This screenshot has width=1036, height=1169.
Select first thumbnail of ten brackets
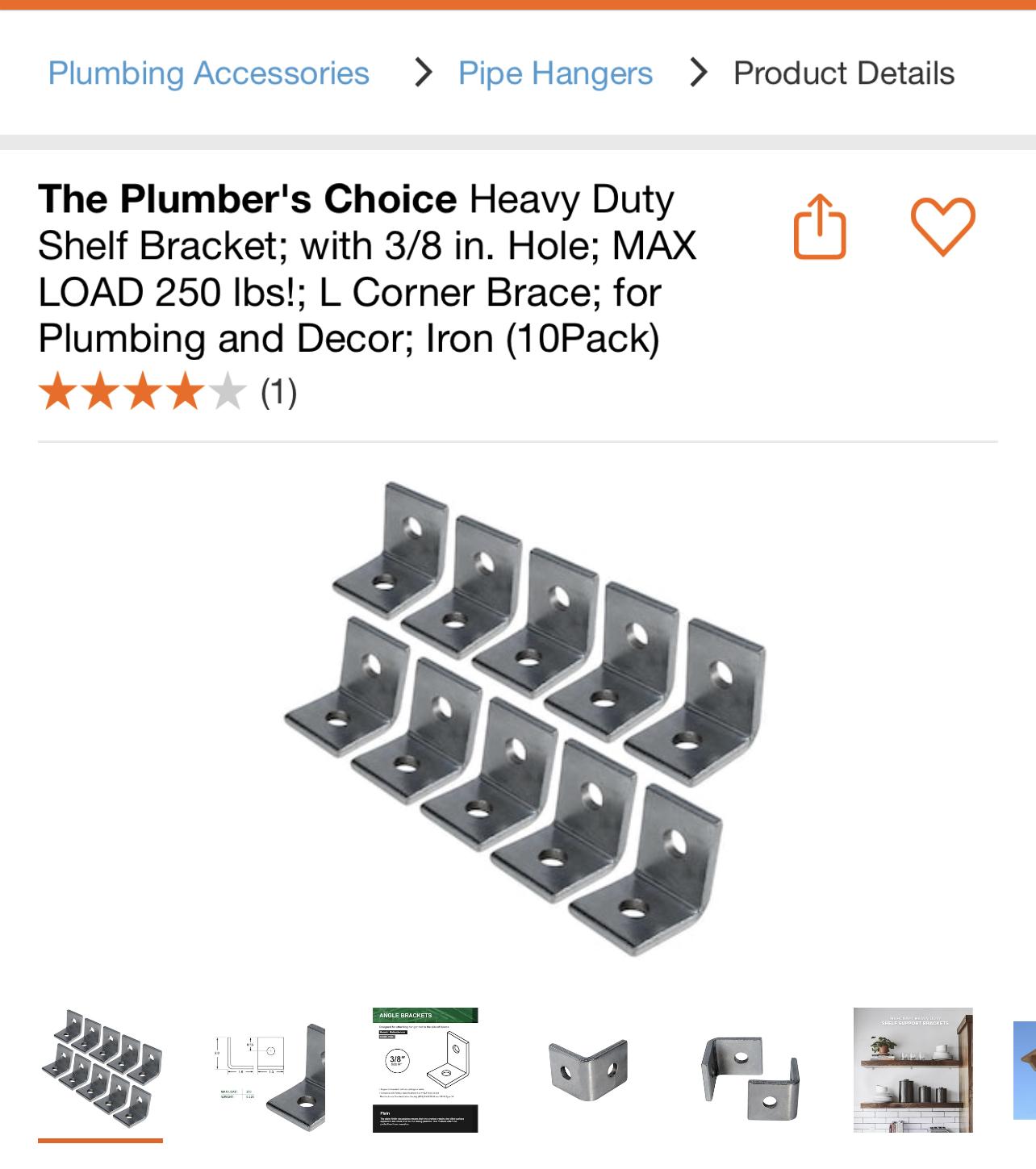(101, 1068)
